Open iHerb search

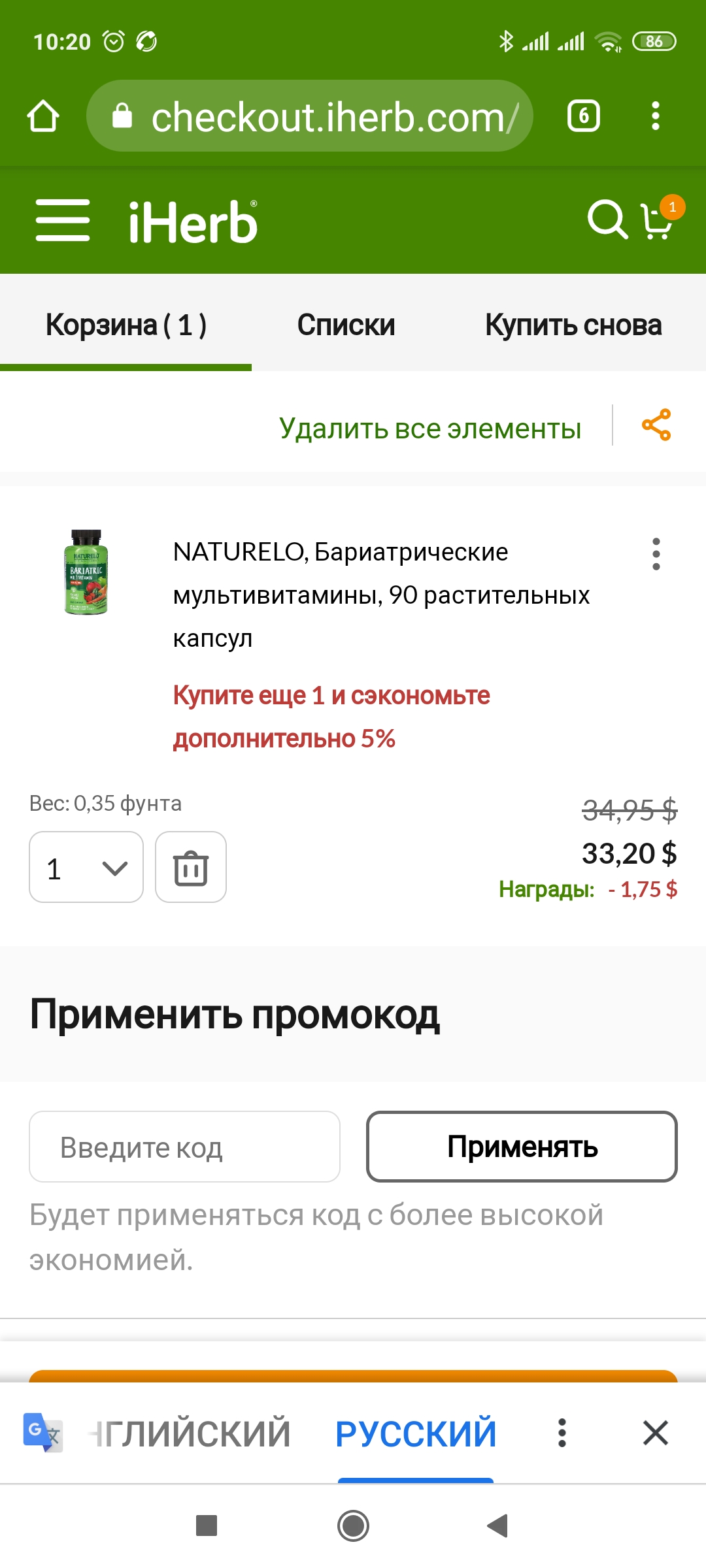(607, 220)
